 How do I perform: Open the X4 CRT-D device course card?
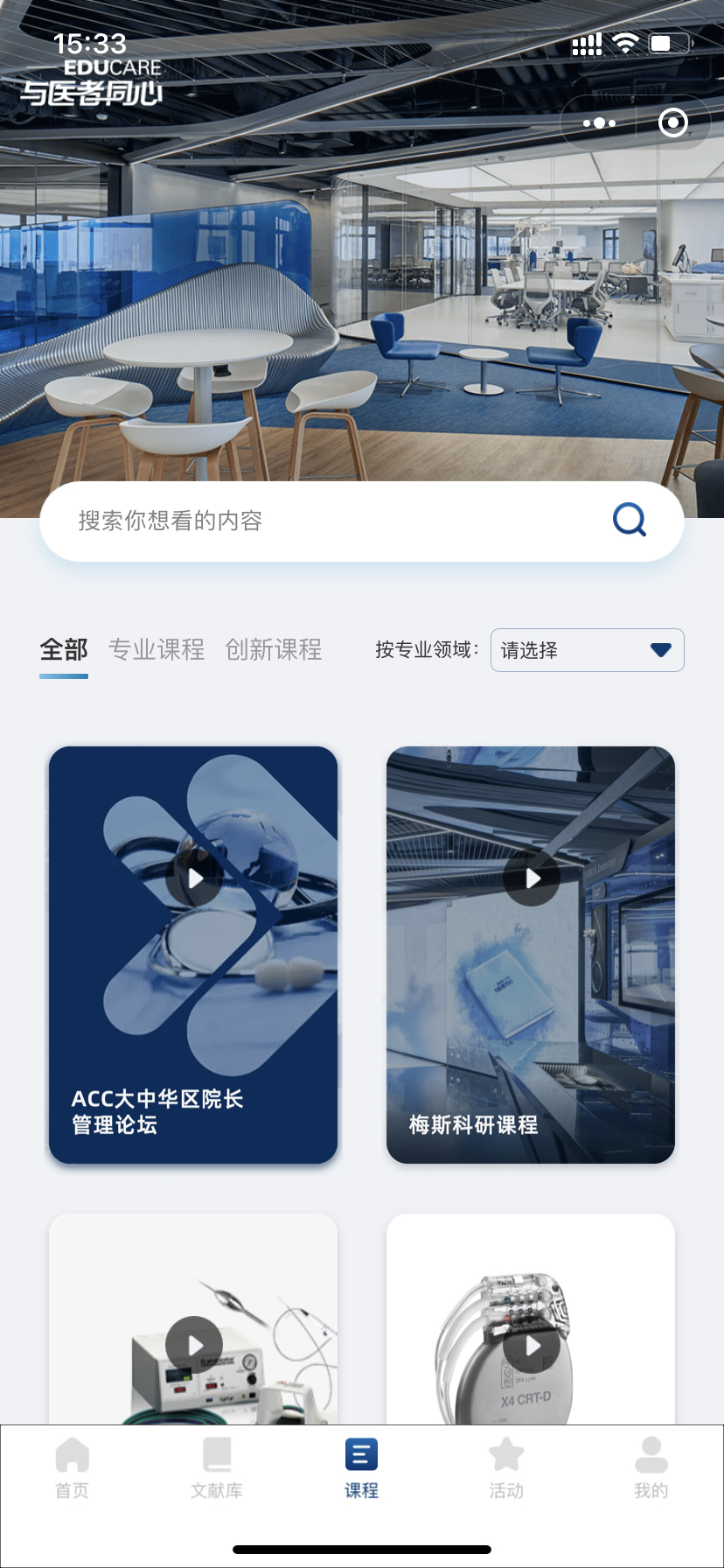point(531,1319)
